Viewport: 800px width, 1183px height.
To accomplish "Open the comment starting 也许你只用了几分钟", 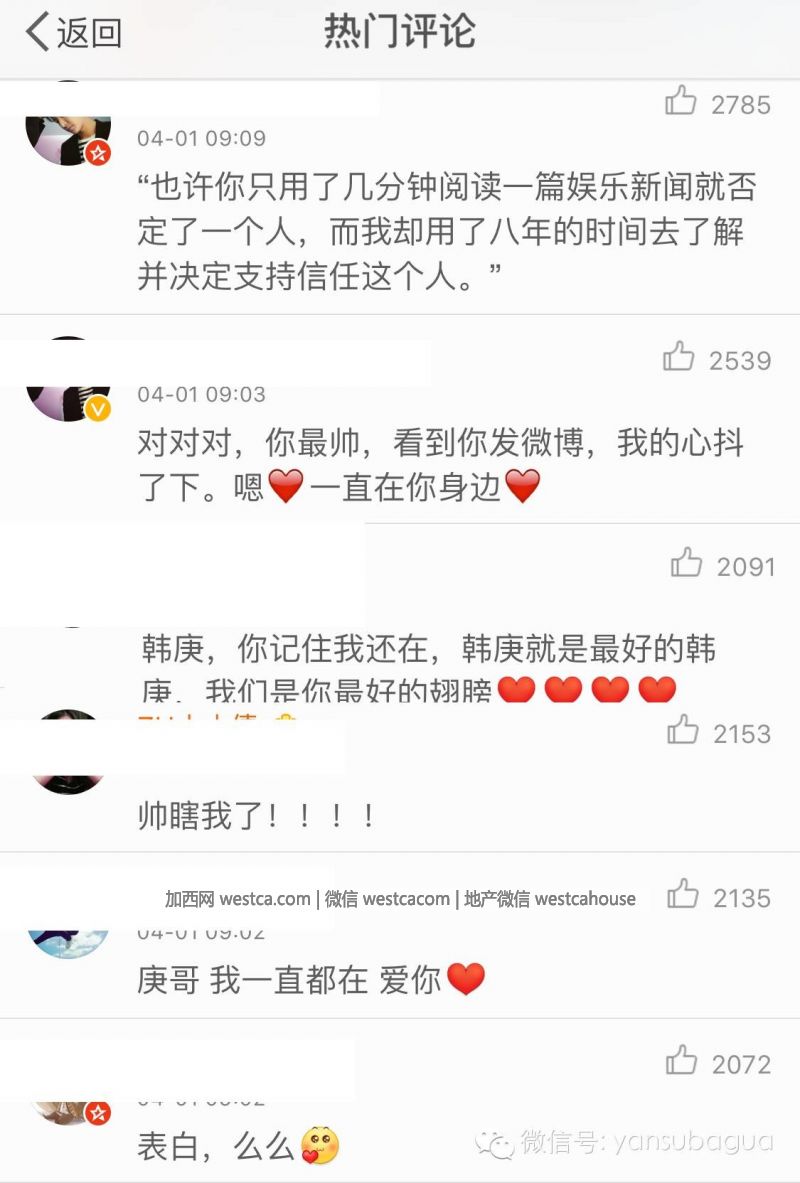I will click(x=445, y=231).
